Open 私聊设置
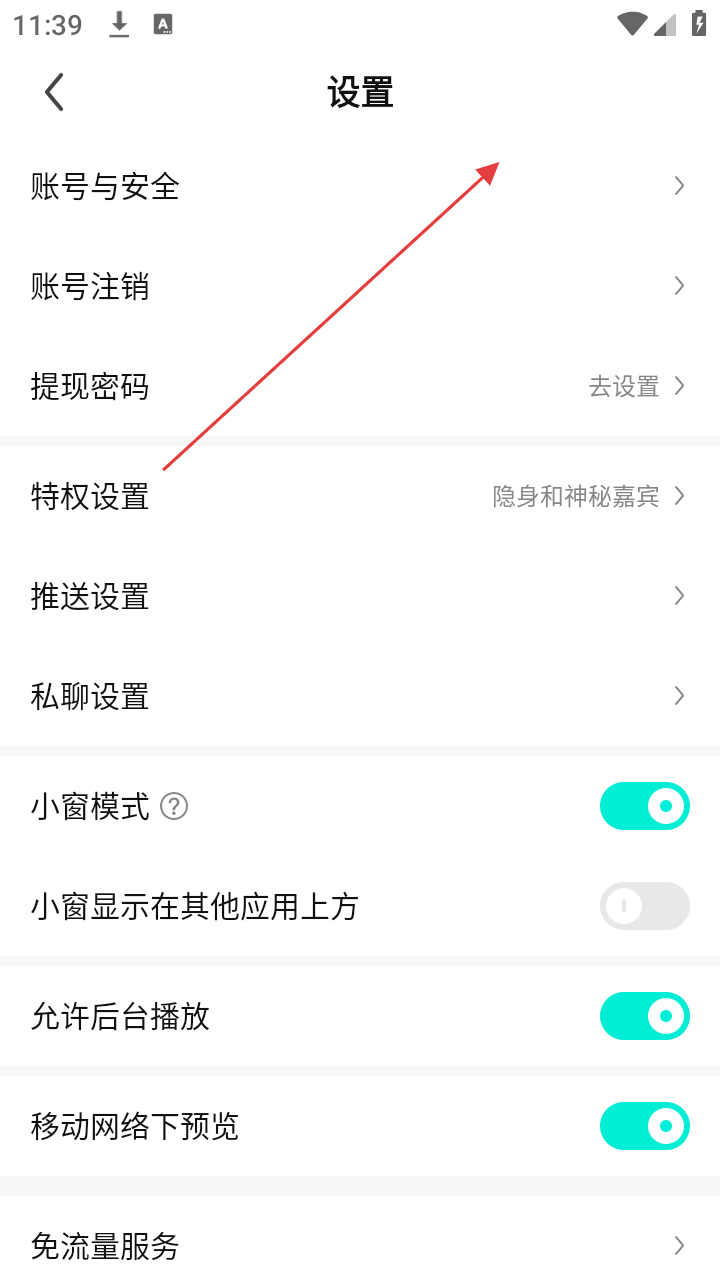The height and width of the screenshot is (1280, 720). (360, 697)
